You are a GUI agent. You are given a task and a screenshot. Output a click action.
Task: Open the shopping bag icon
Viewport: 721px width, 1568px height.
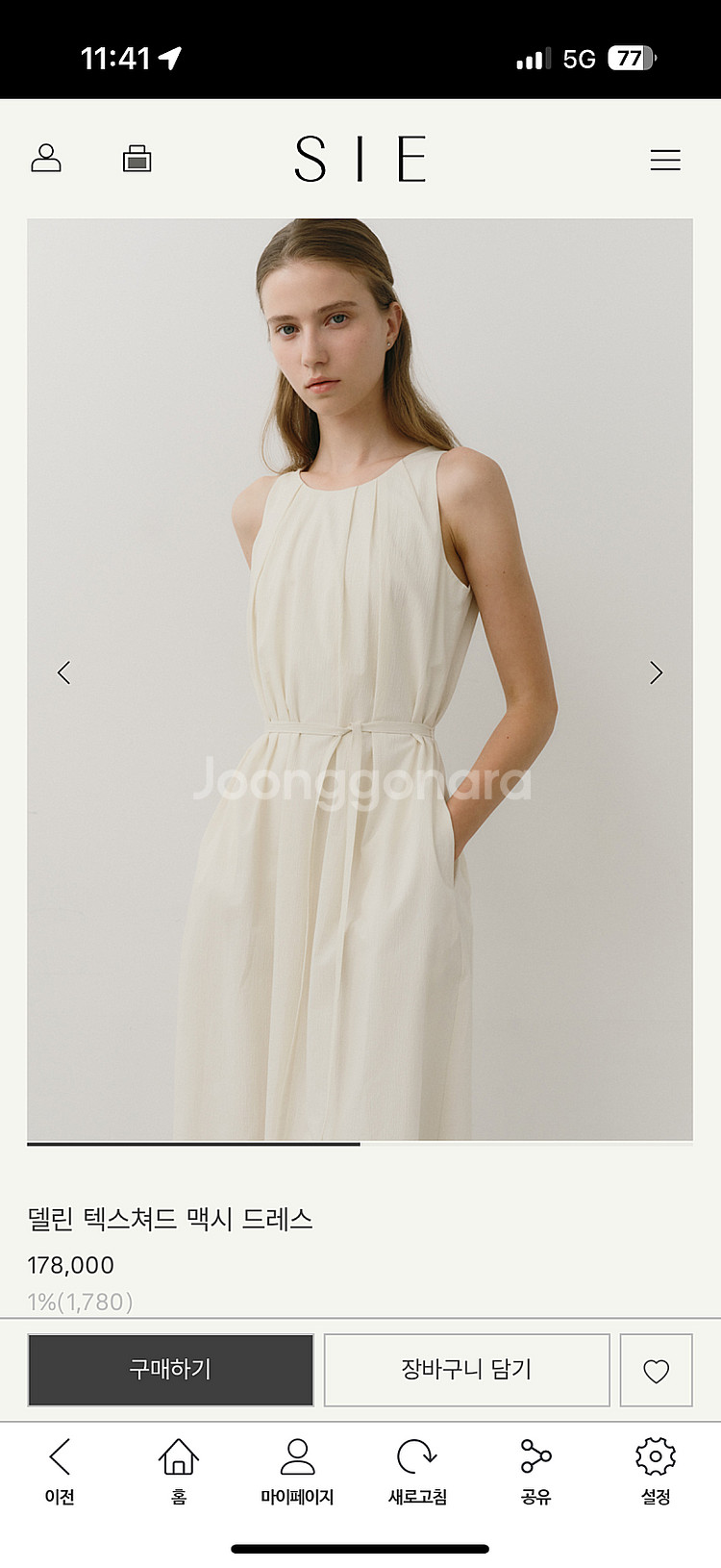(x=137, y=159)
